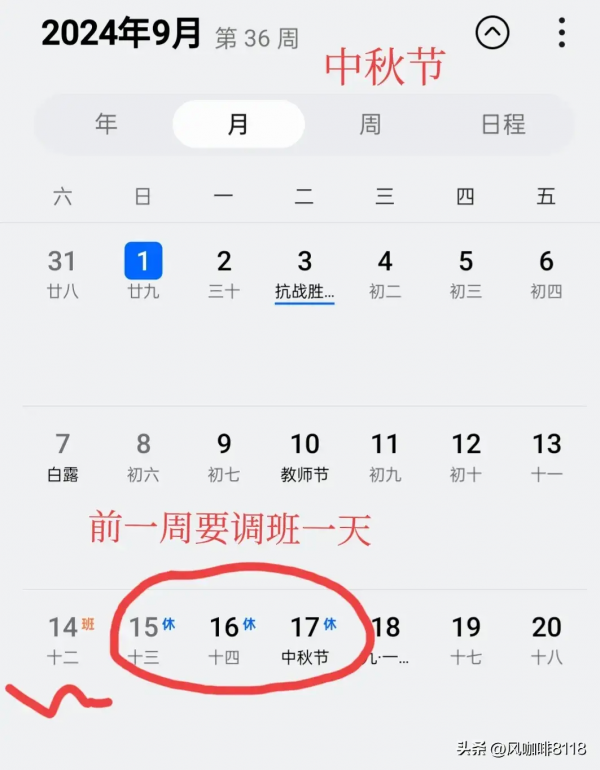Screen dimensions: 600x770
Task: Select September 12 初十
Action: click(466, 455)
